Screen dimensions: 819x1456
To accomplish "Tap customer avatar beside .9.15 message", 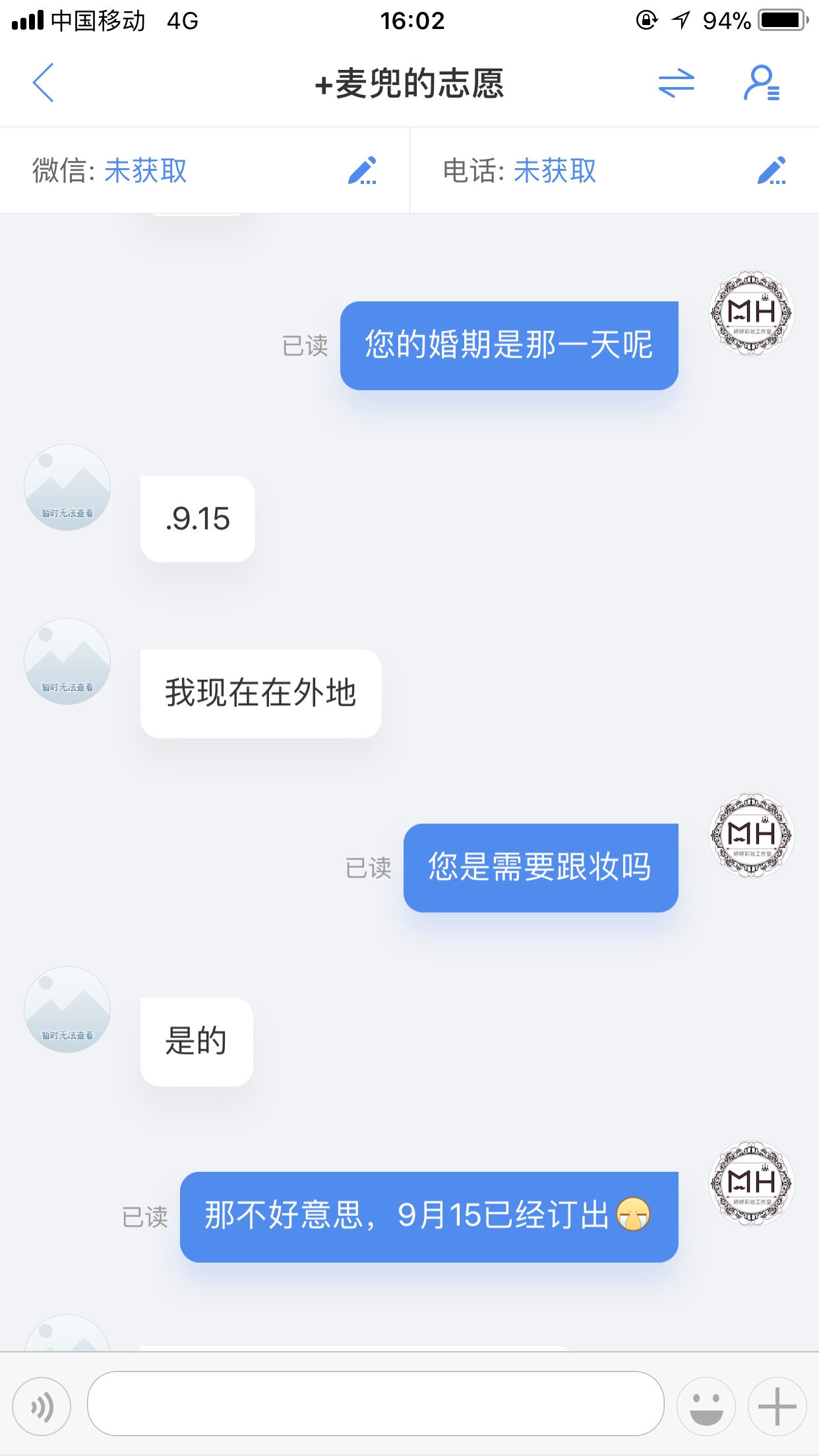I will (x=67, y=487).
